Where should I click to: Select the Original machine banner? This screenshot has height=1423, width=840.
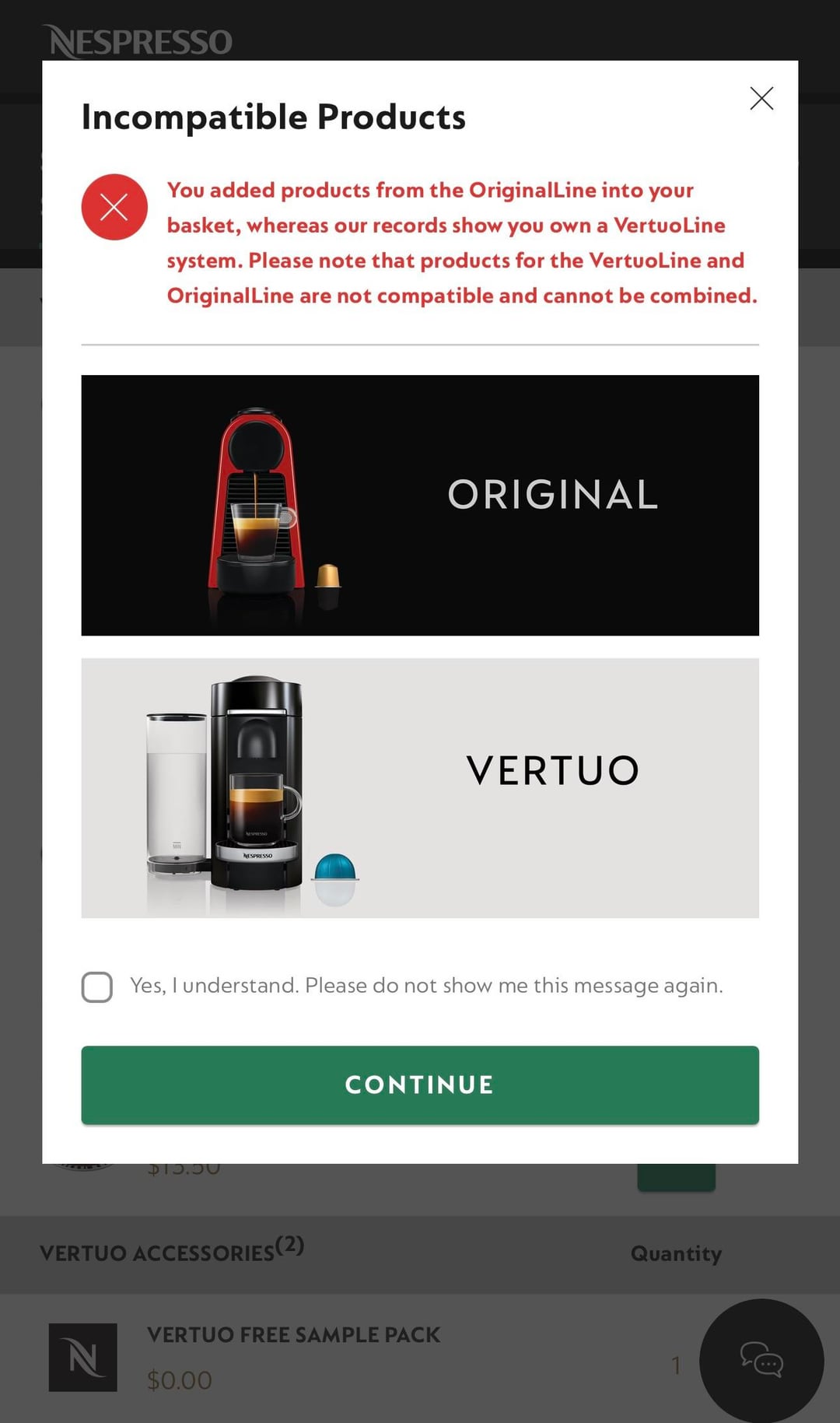(420, 505)
